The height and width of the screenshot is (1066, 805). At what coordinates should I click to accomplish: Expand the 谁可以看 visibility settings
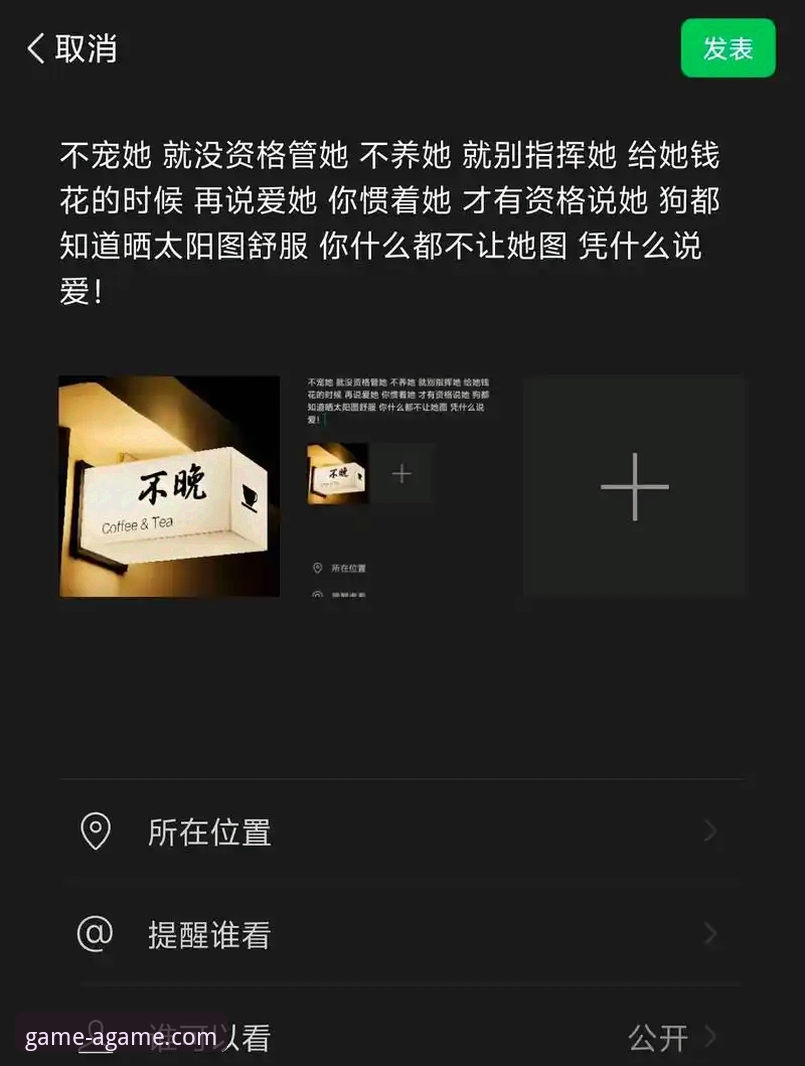click(x=400, y=1035)
